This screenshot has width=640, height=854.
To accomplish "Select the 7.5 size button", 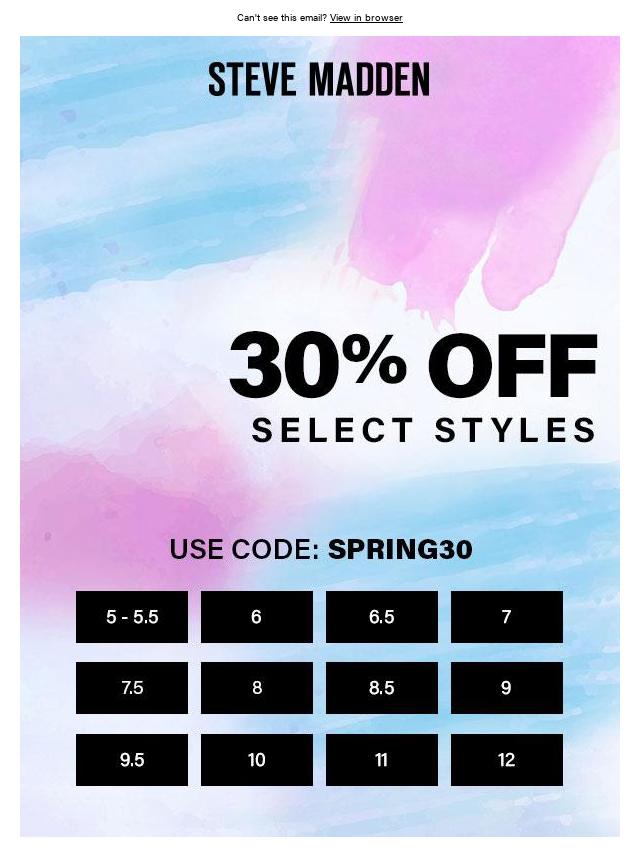I will pyautogui.click(x=132, y=688).
